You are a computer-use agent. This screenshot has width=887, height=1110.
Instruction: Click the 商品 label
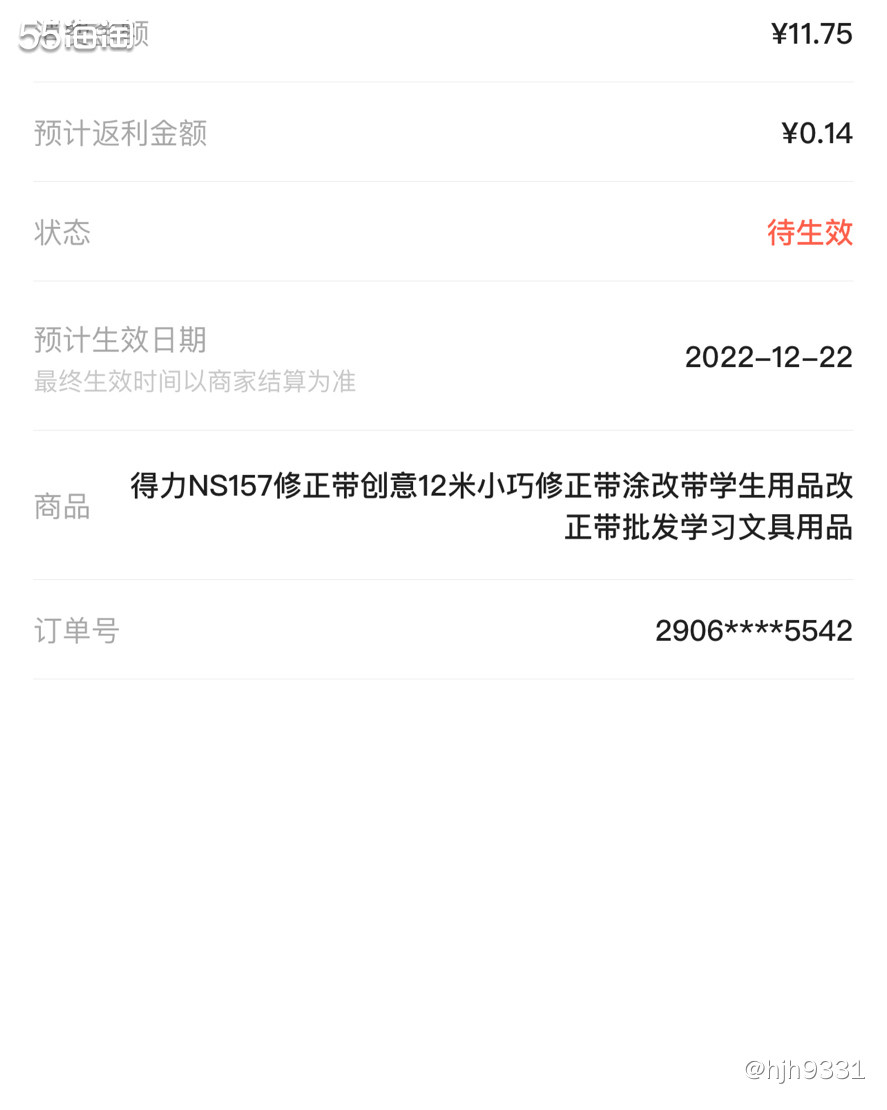[x=62, y=506]
